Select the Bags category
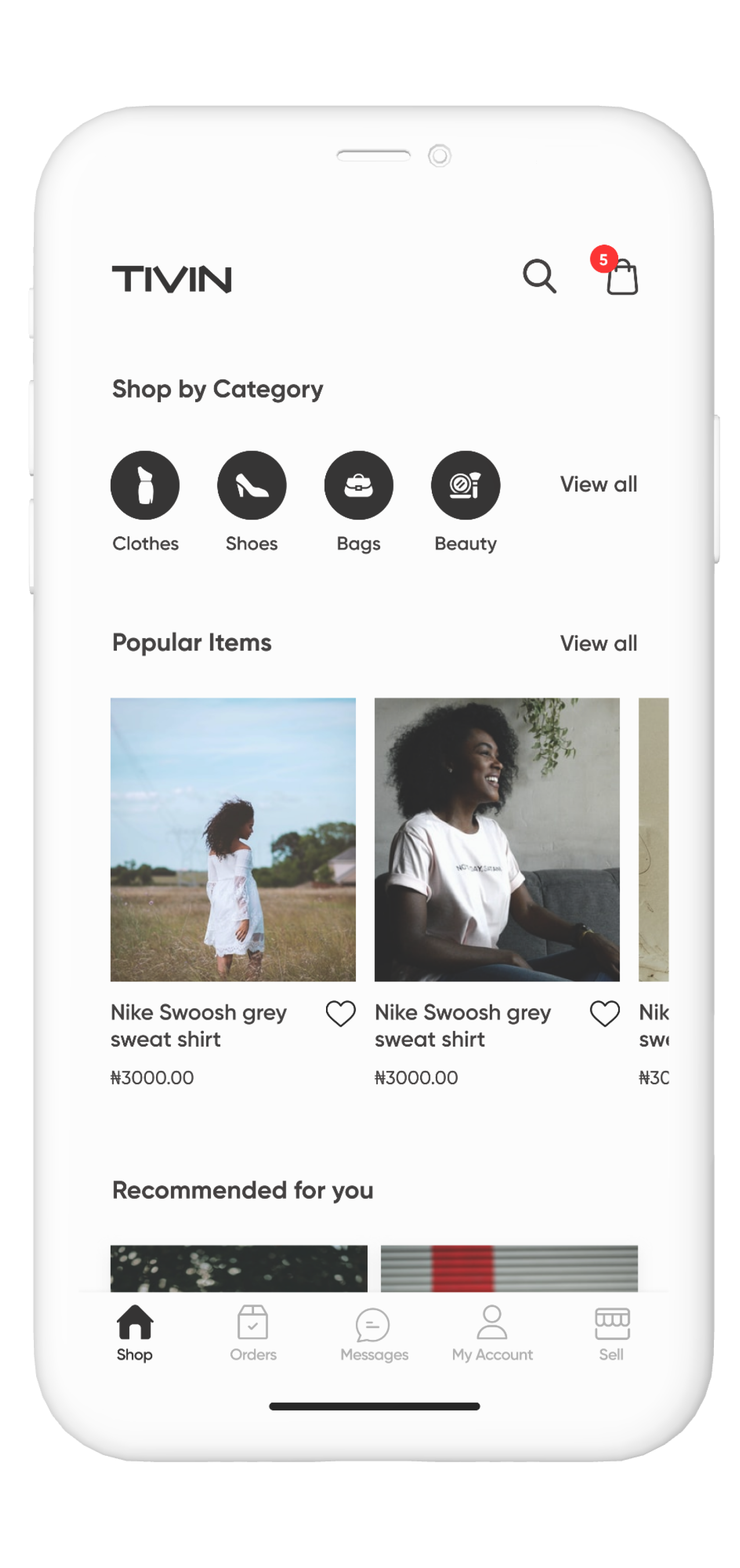 pyautogui.click(x=359, y=485)
